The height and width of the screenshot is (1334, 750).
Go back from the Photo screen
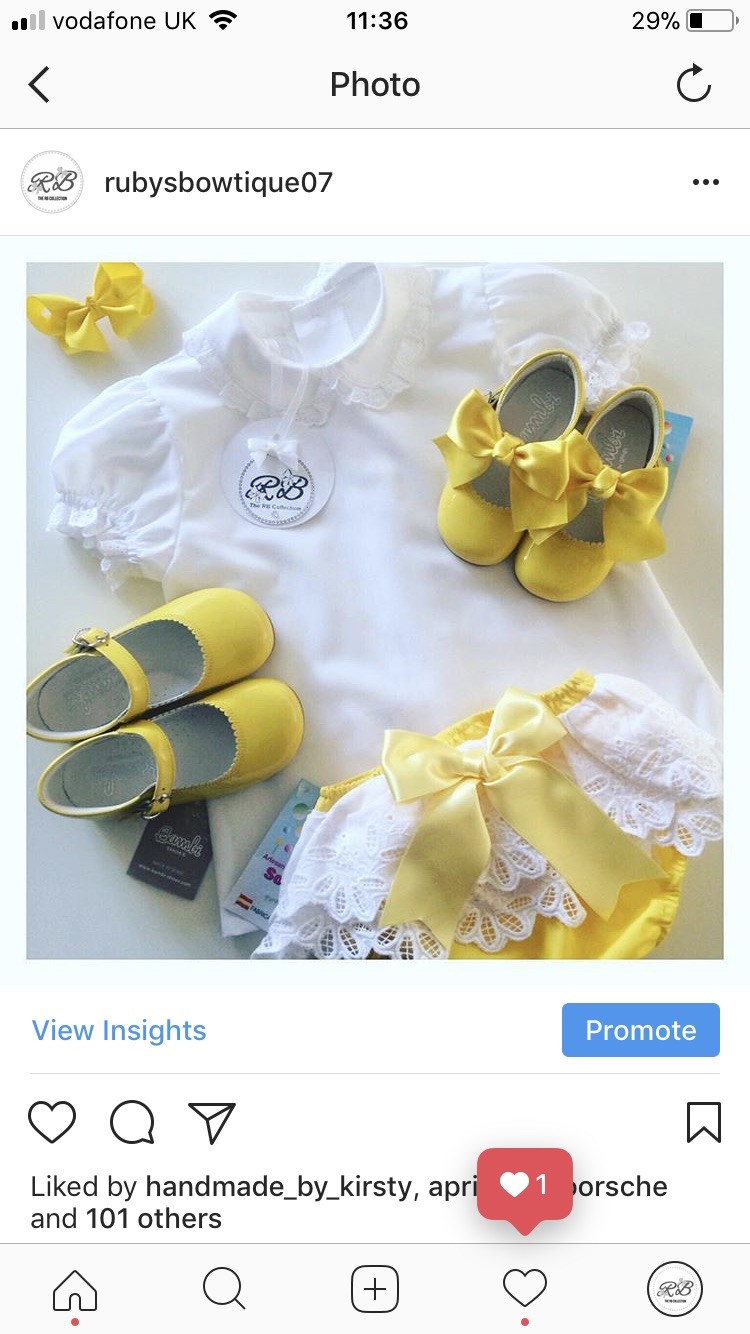pos(39,85)
